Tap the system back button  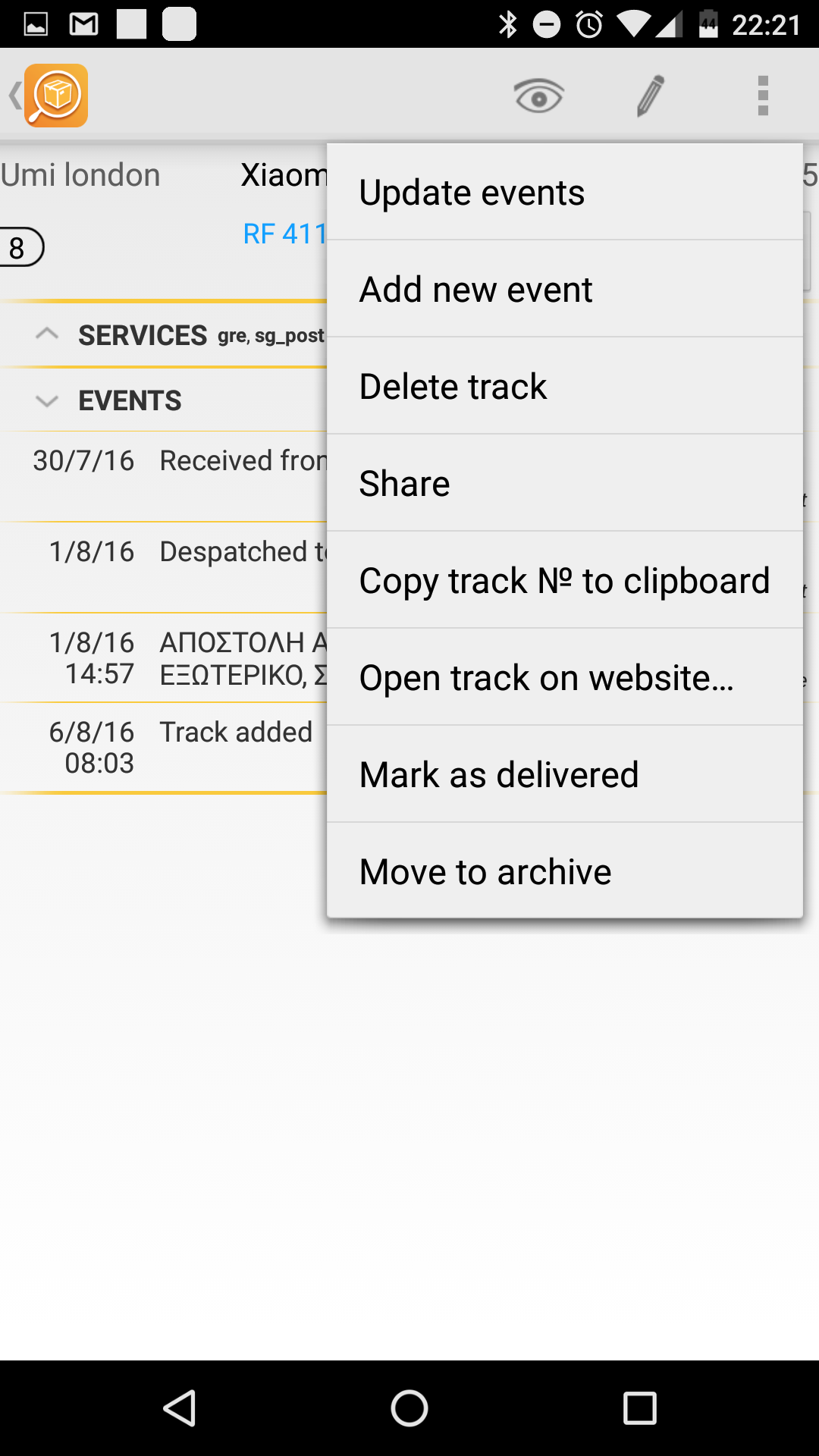(x=180, y=1409)
